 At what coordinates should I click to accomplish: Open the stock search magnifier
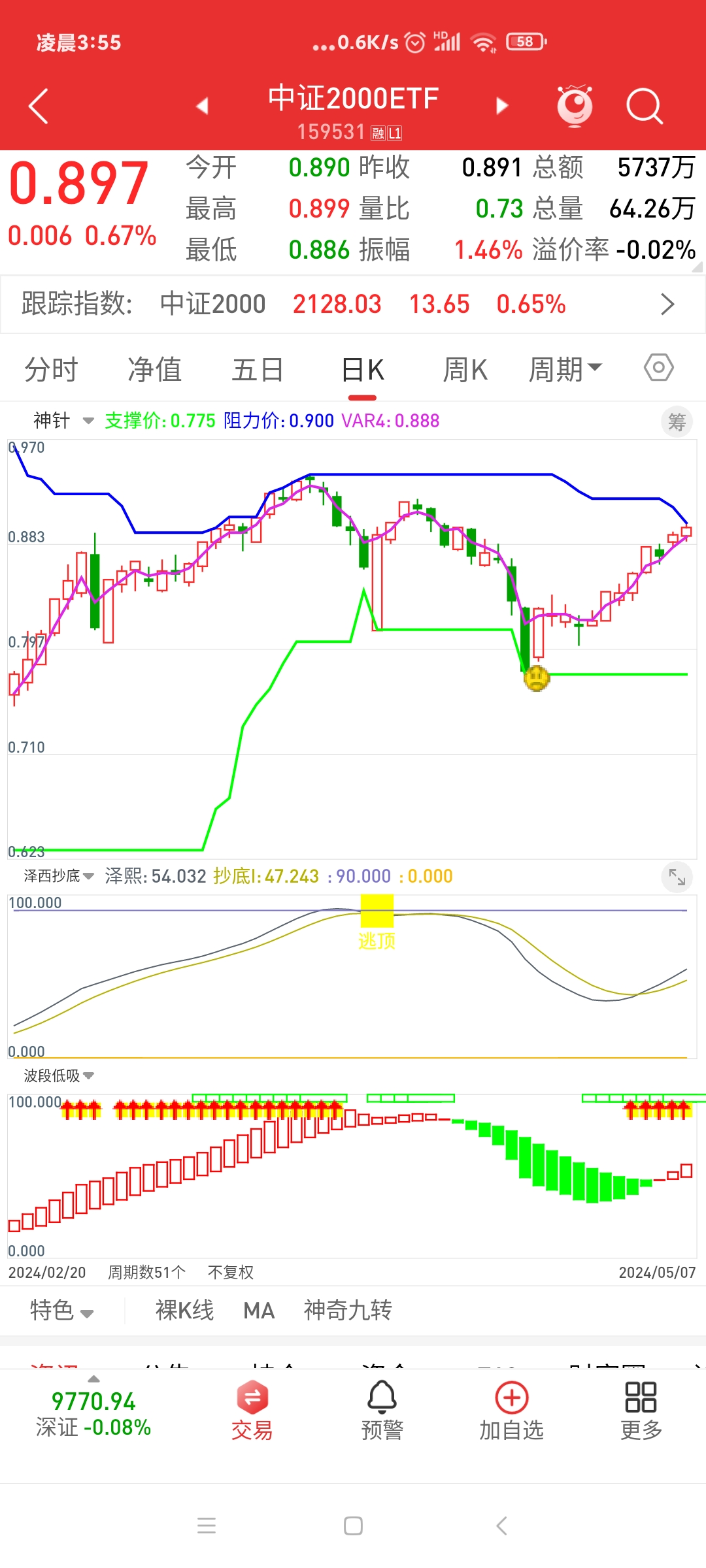click(644, 106)
